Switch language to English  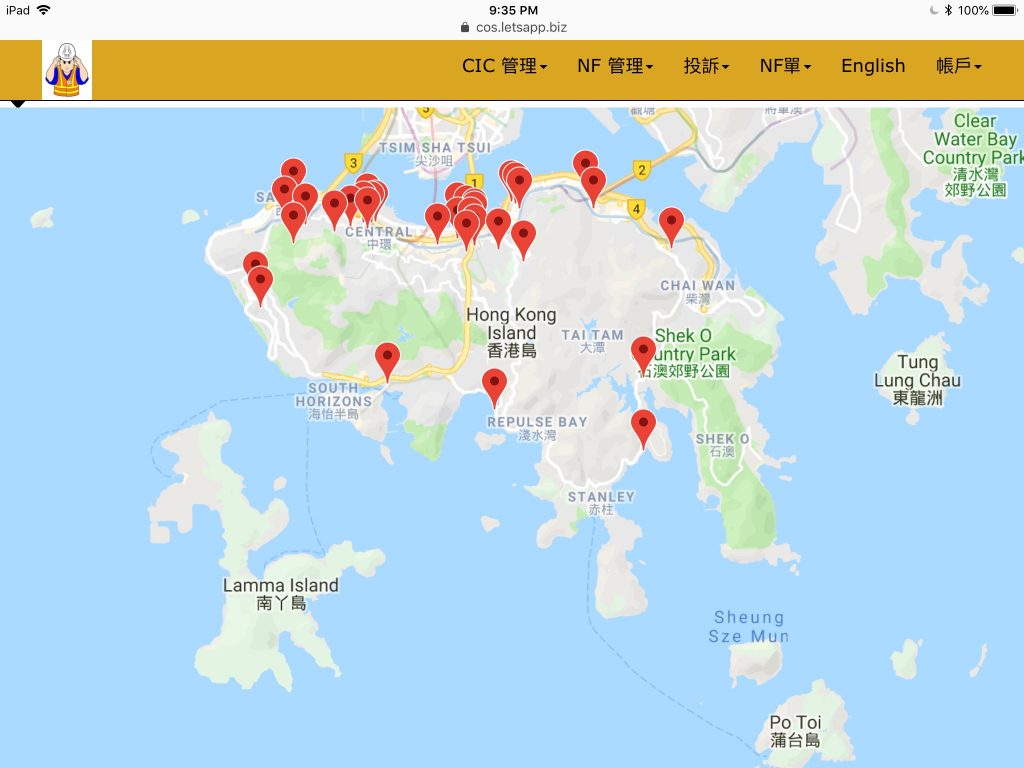[873, 66]
